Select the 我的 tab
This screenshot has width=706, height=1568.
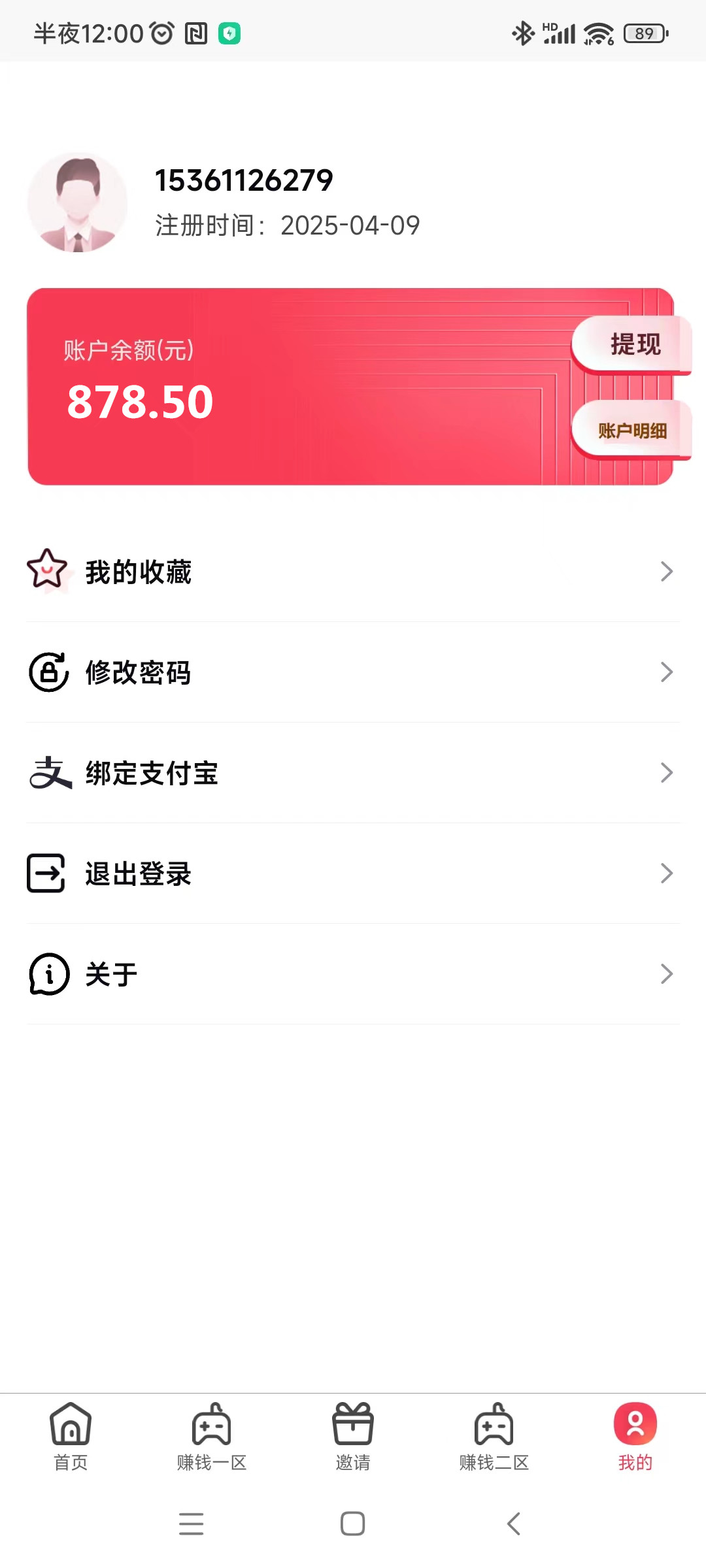[x=635, y=1437]
